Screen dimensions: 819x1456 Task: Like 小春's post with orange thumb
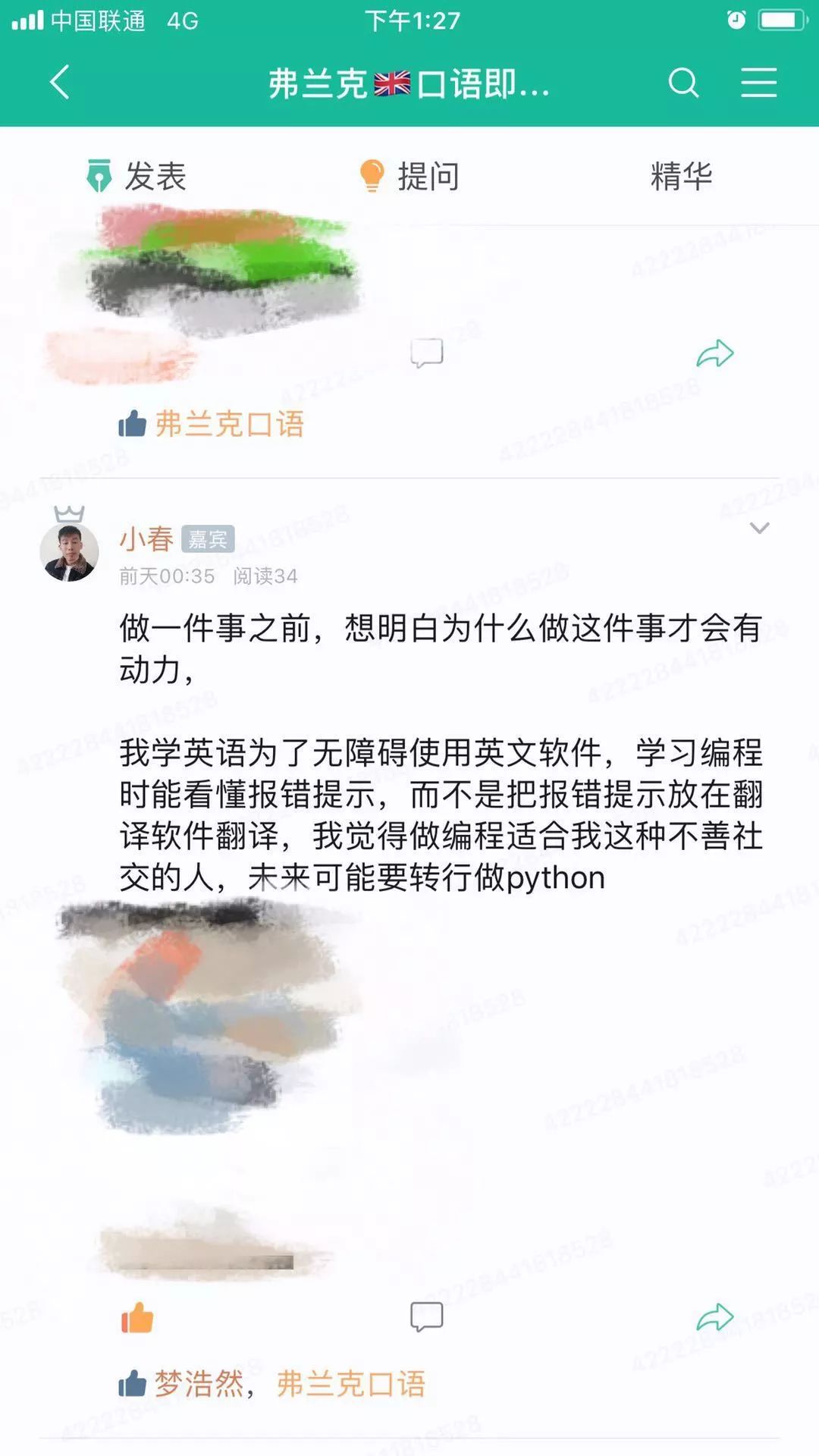[137, 1318]
